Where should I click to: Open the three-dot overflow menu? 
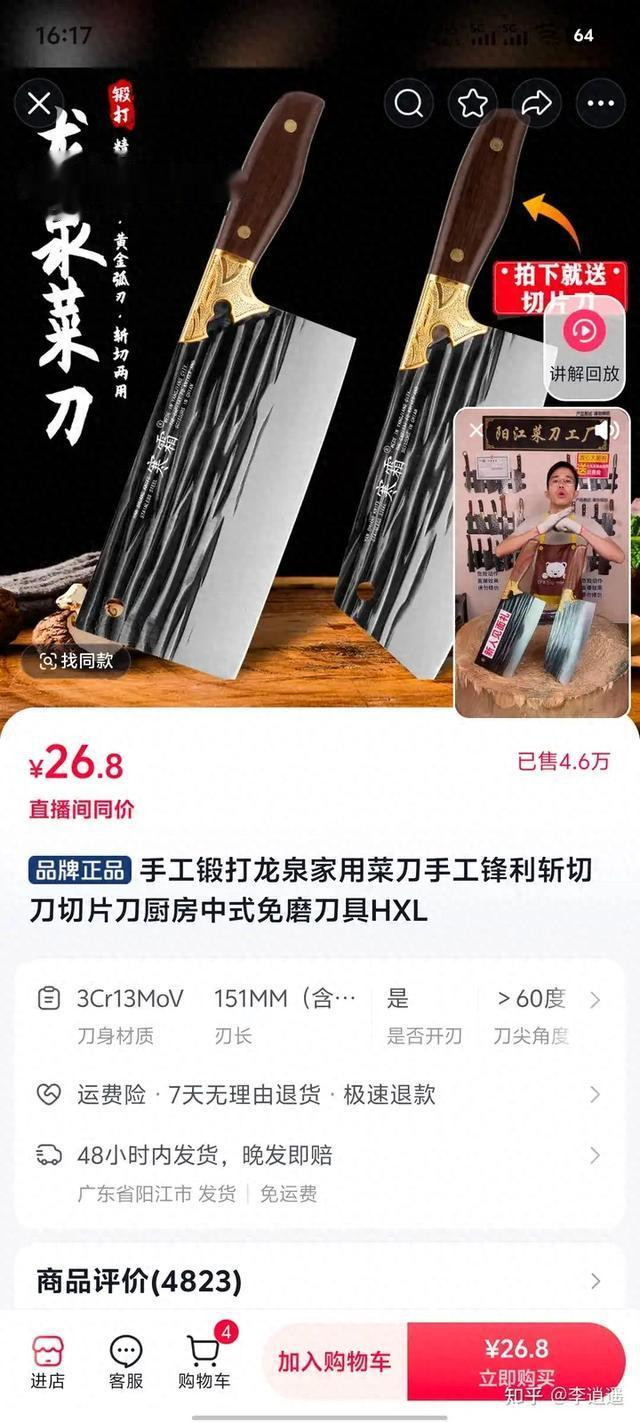(600, 103)
